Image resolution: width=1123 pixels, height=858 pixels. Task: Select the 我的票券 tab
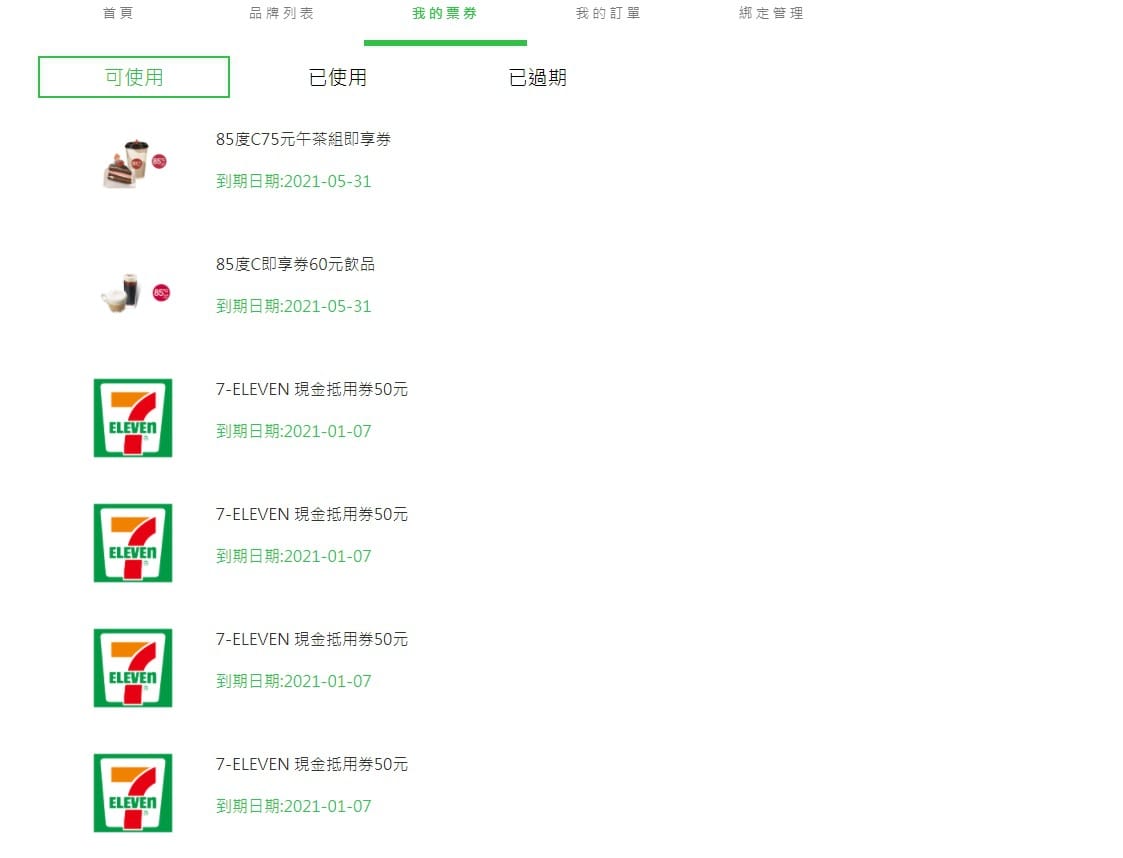[445, 14]
